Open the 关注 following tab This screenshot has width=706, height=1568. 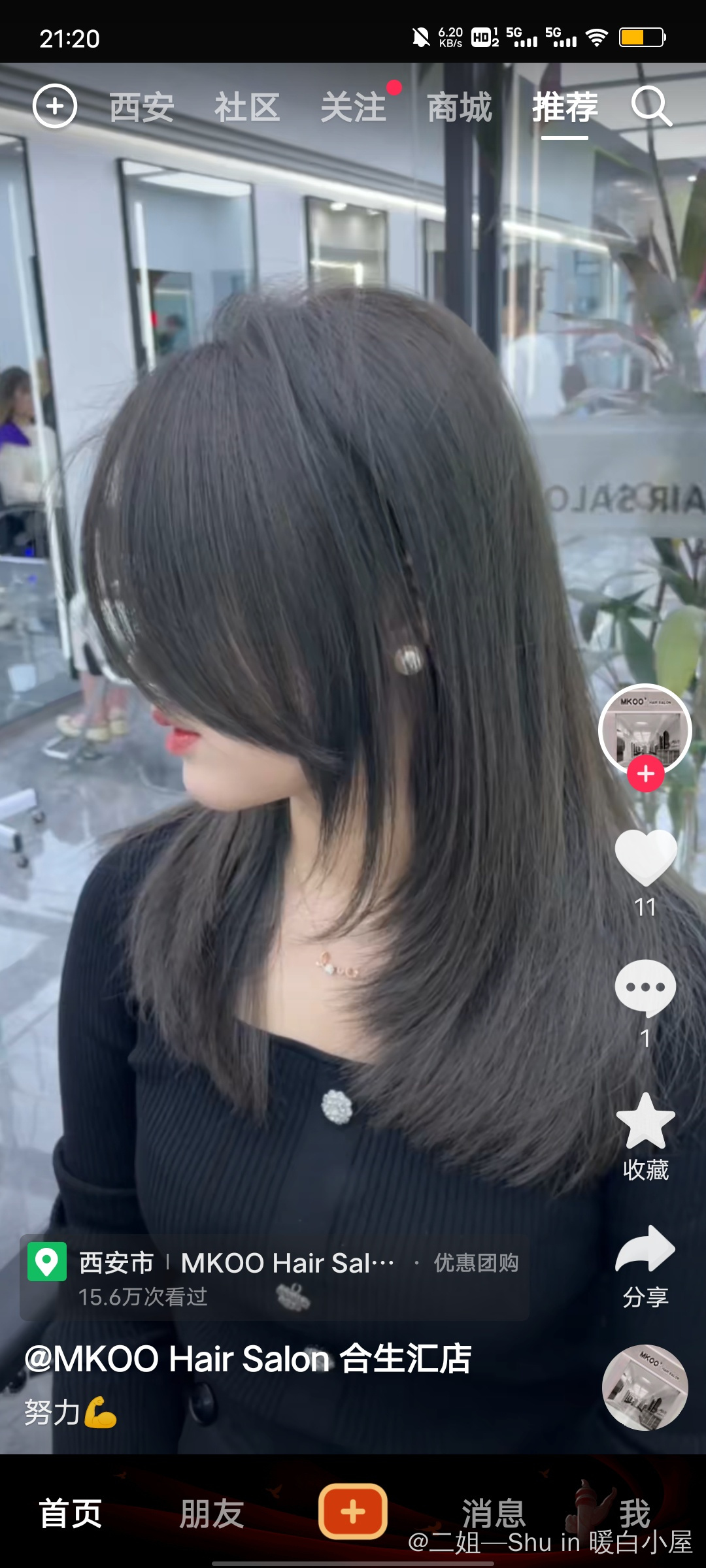coord(354,108)
